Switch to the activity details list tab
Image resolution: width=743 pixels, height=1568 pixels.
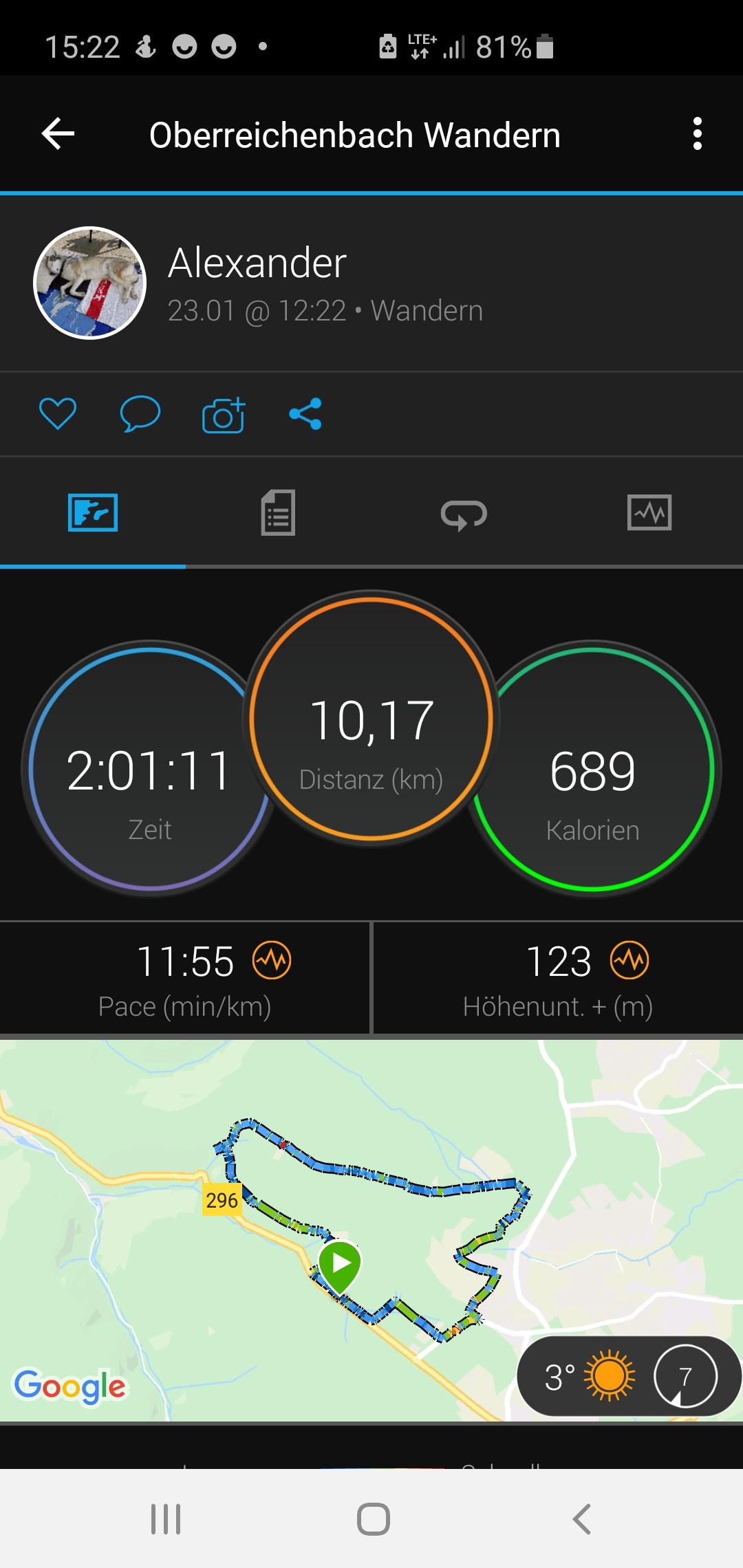(x=278, y=512)
